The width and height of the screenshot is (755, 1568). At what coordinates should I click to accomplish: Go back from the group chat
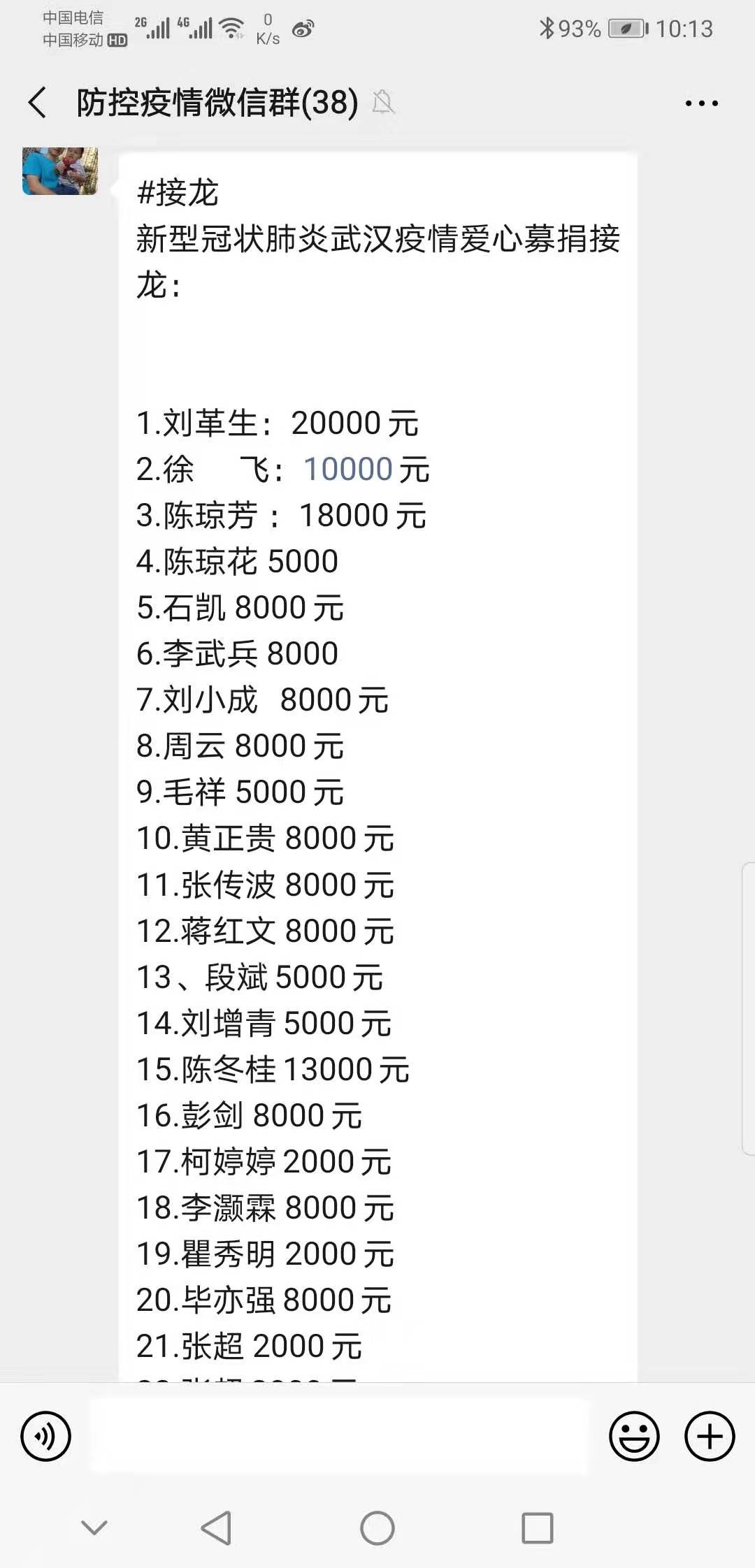(x=38, y=103)
